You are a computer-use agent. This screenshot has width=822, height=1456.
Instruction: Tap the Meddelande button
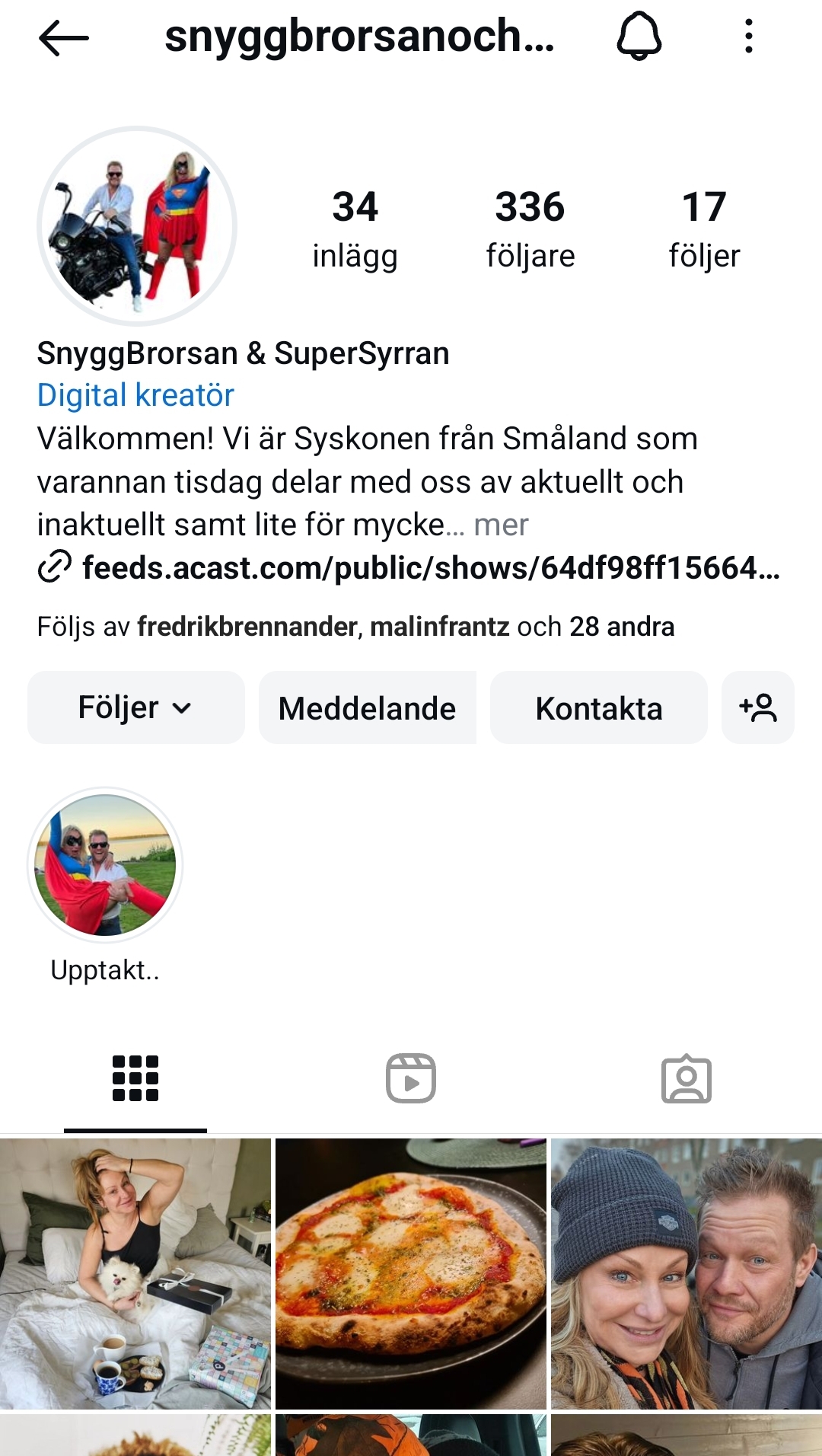(x=367, y=707)
